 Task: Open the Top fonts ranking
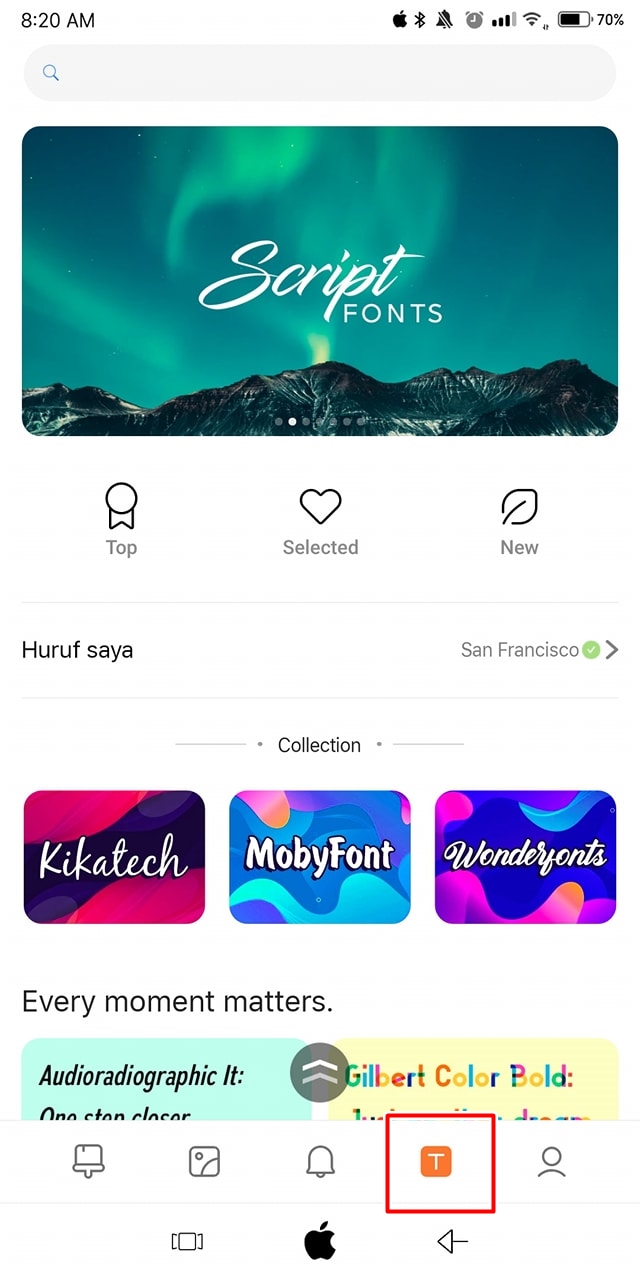[x=121, y=520]
